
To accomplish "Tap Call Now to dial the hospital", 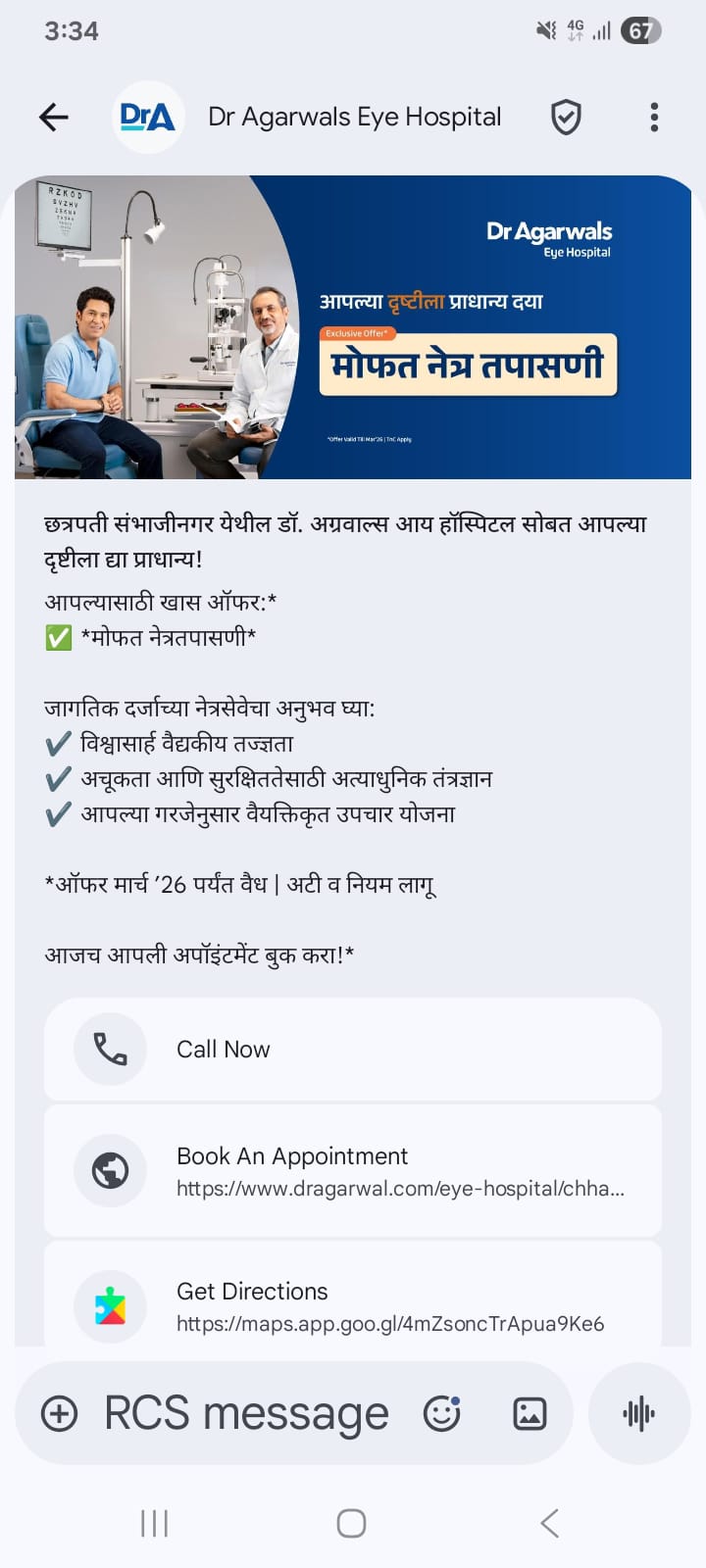I will pyautogui.click(x=353, y=1050).
